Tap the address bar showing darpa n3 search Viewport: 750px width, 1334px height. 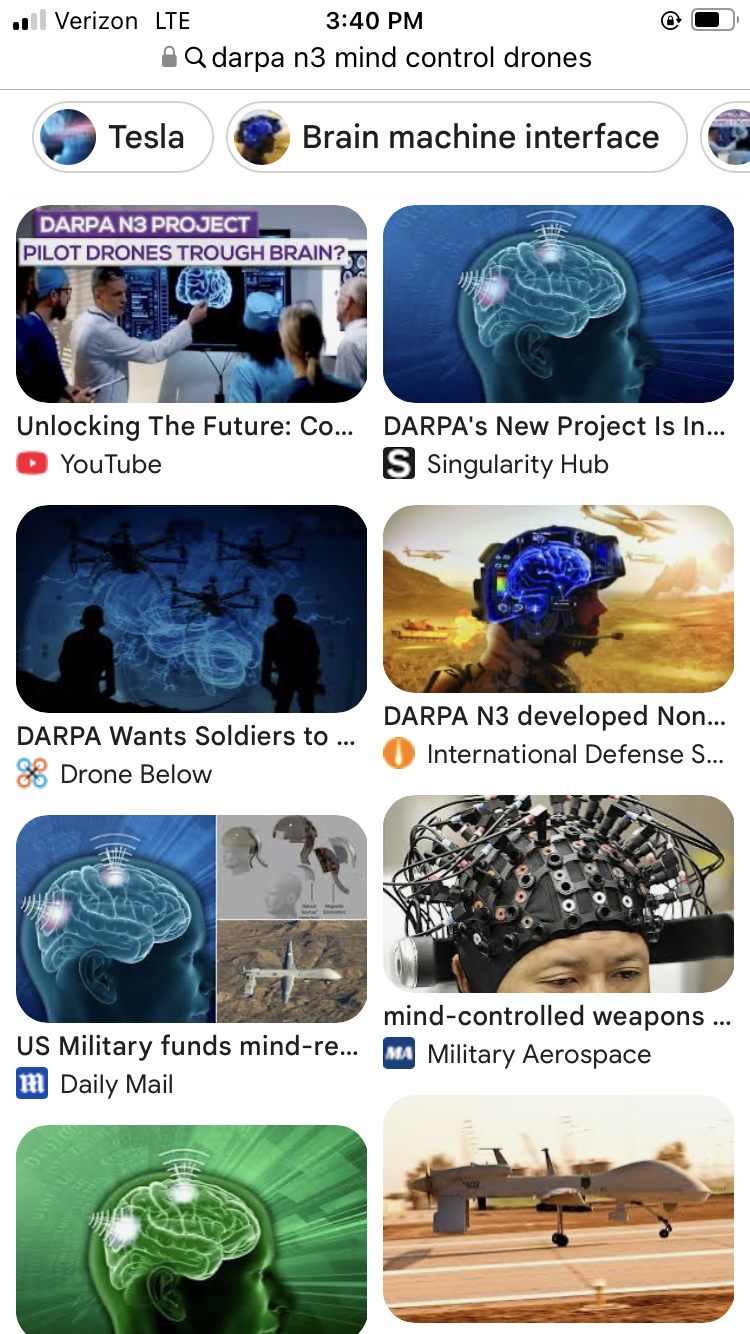[376, 58]
